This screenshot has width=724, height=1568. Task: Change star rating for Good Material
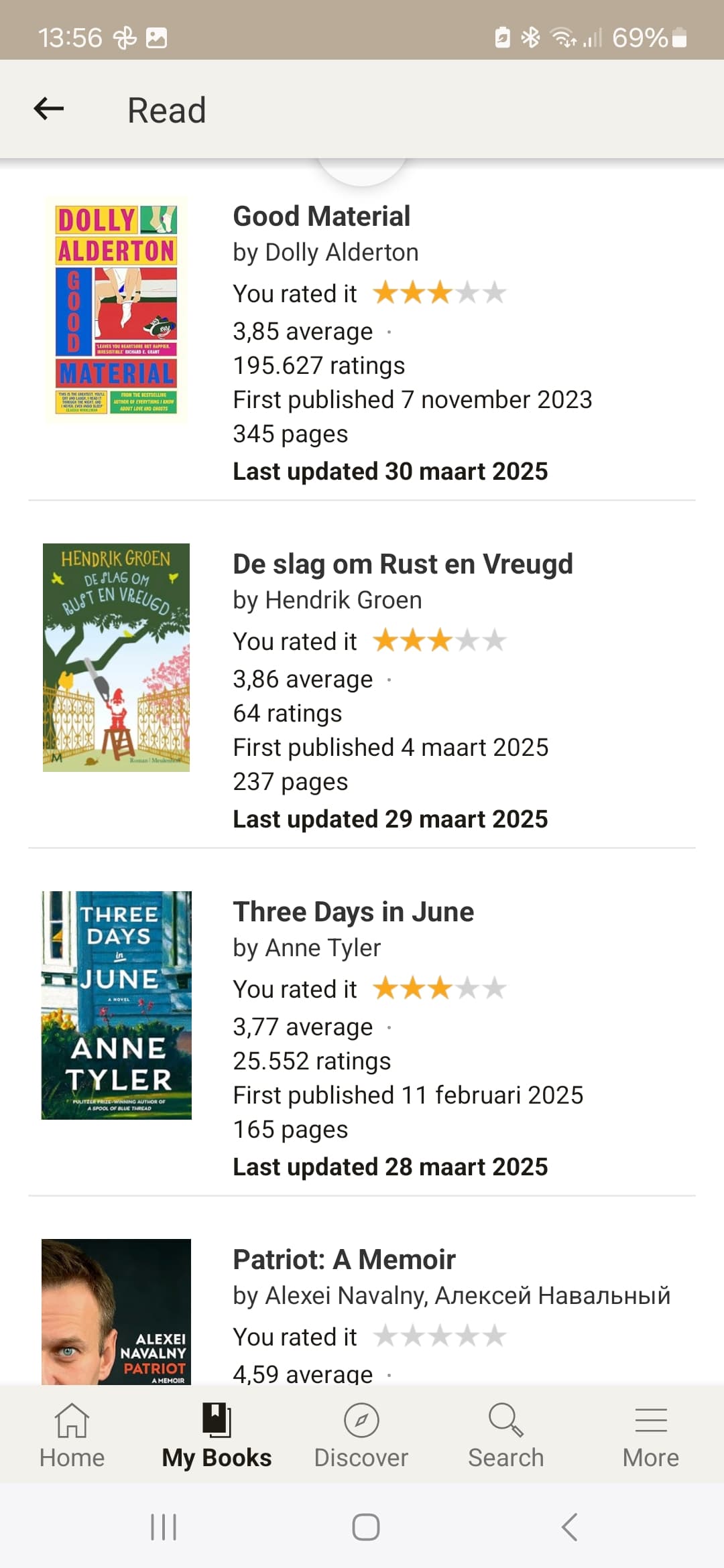pos(440,293)
